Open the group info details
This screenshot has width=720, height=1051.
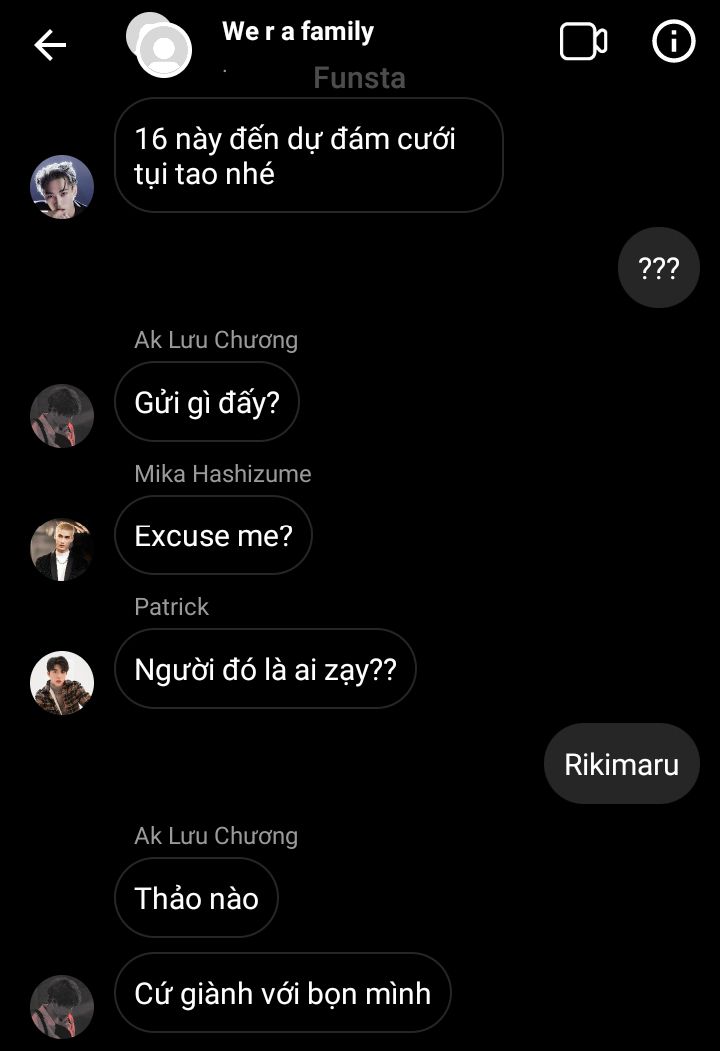tap(673, 42)
